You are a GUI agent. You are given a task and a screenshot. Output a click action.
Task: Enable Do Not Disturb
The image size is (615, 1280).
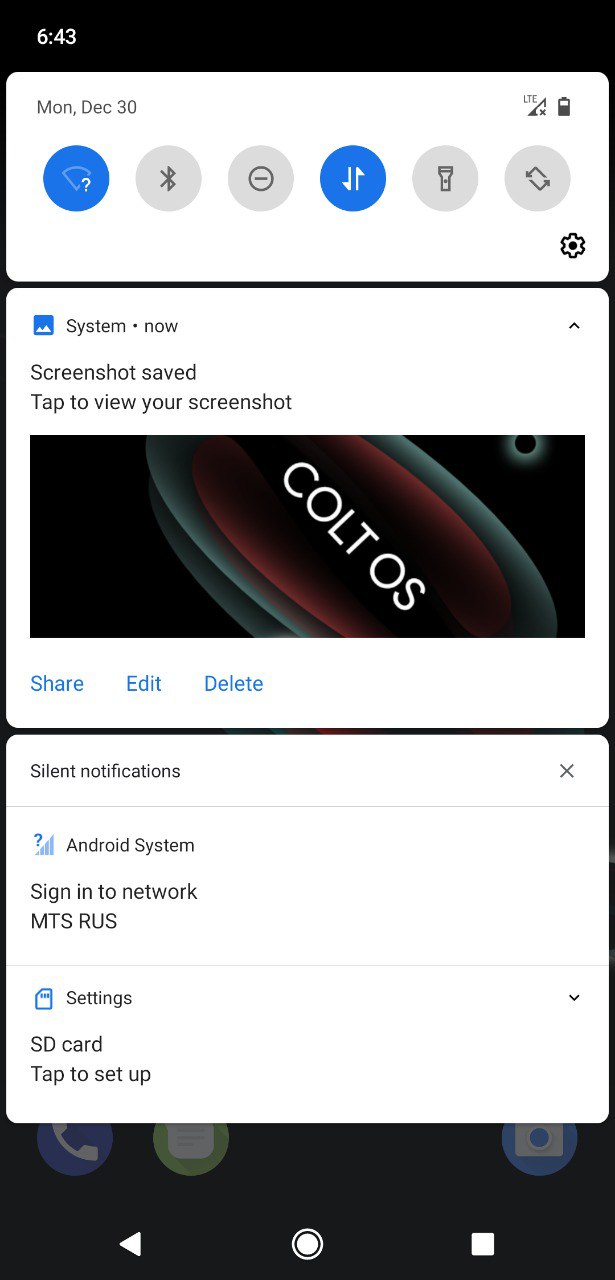click(261, 179)
